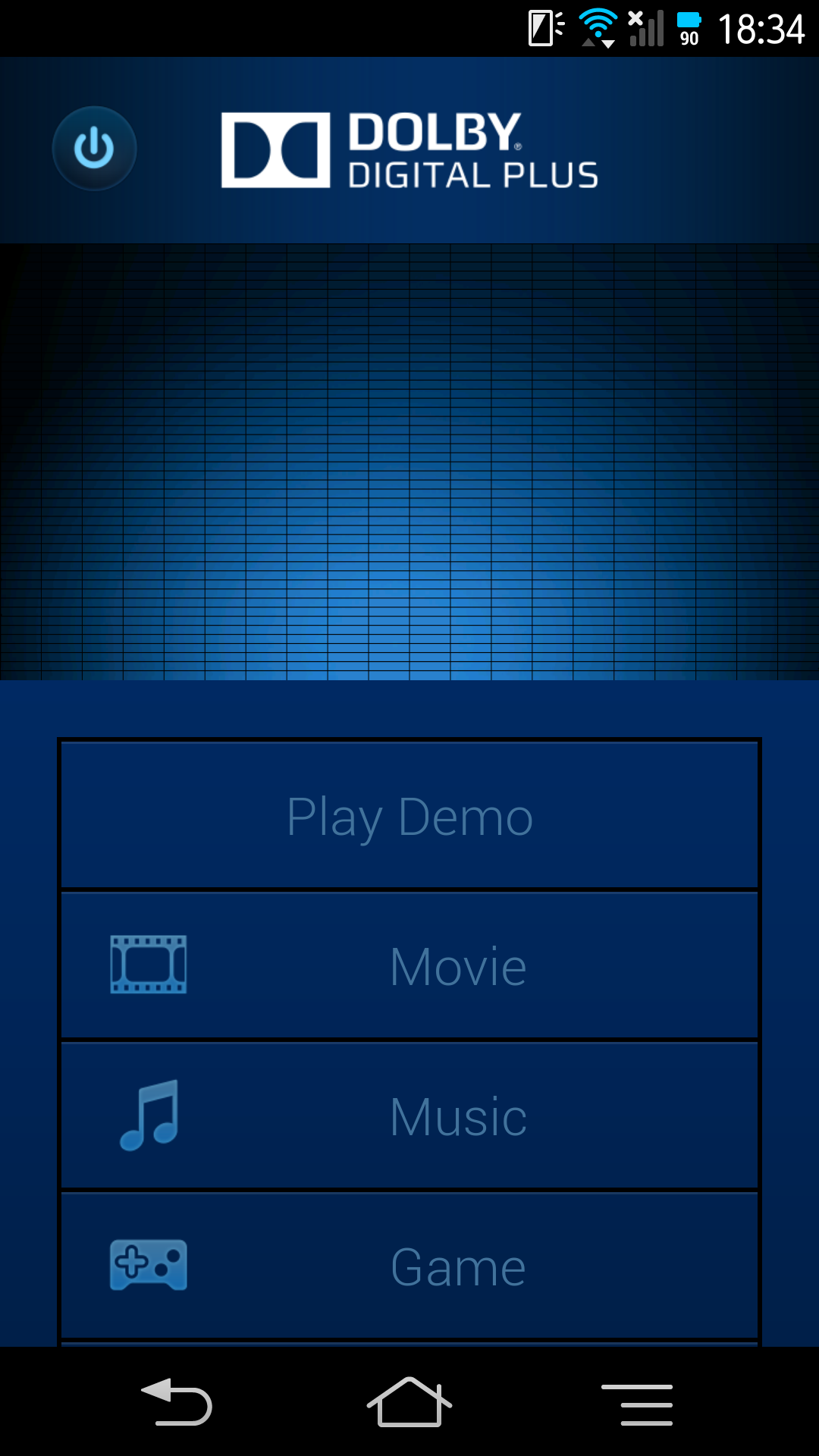Open the system menu button
Screen dimensions: 819x1456
tap(637, 1404)
